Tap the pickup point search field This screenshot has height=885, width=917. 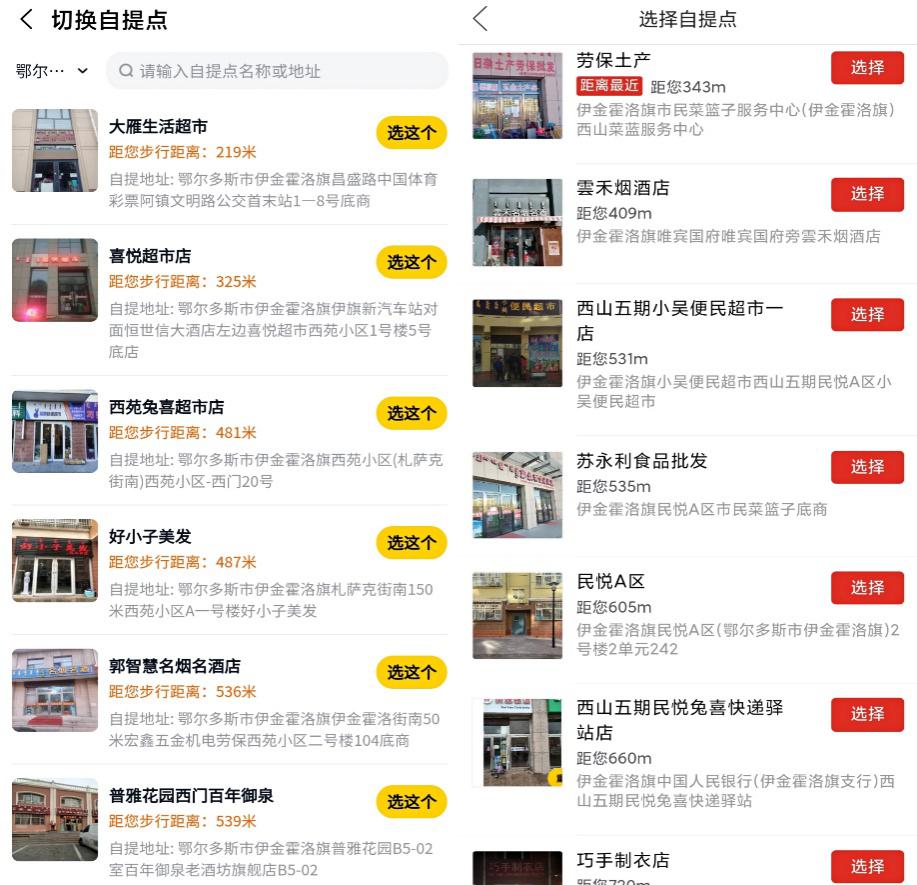pyautogui.click(x=277, y=71)
